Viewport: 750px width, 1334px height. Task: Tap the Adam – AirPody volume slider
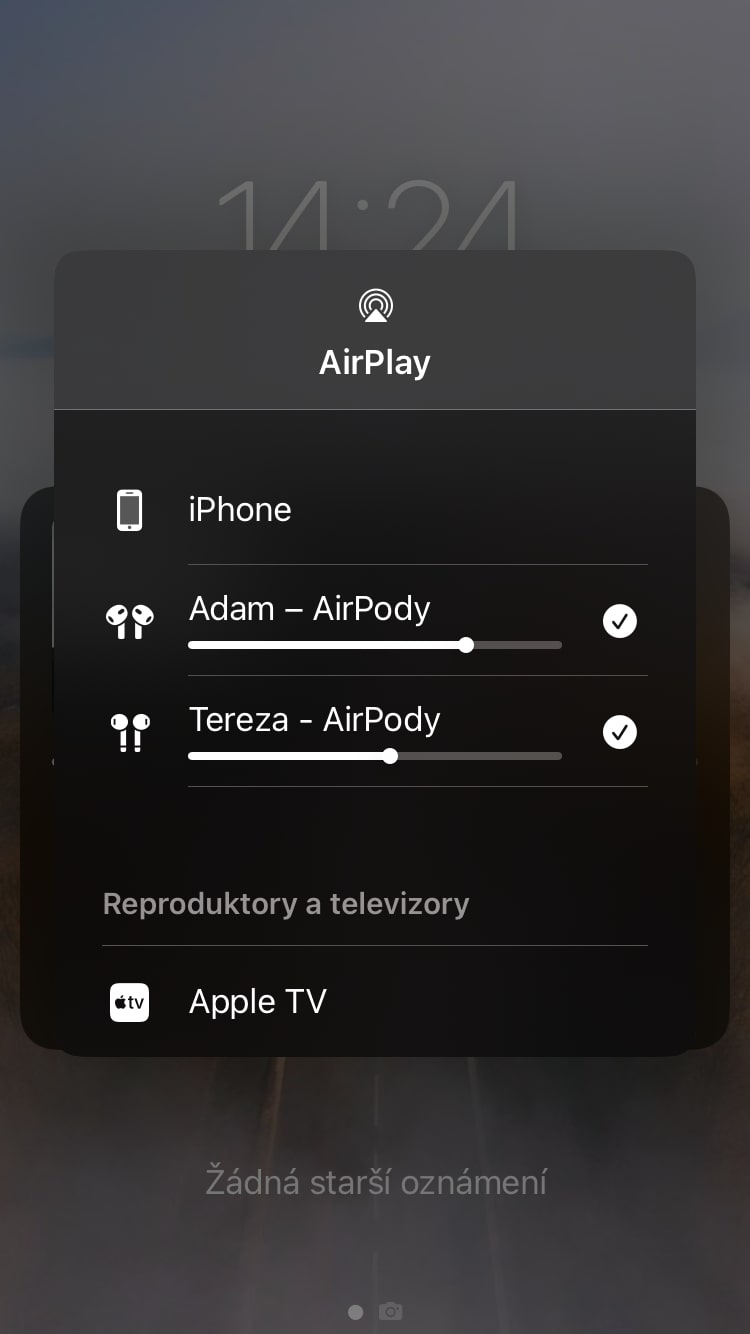375,645
